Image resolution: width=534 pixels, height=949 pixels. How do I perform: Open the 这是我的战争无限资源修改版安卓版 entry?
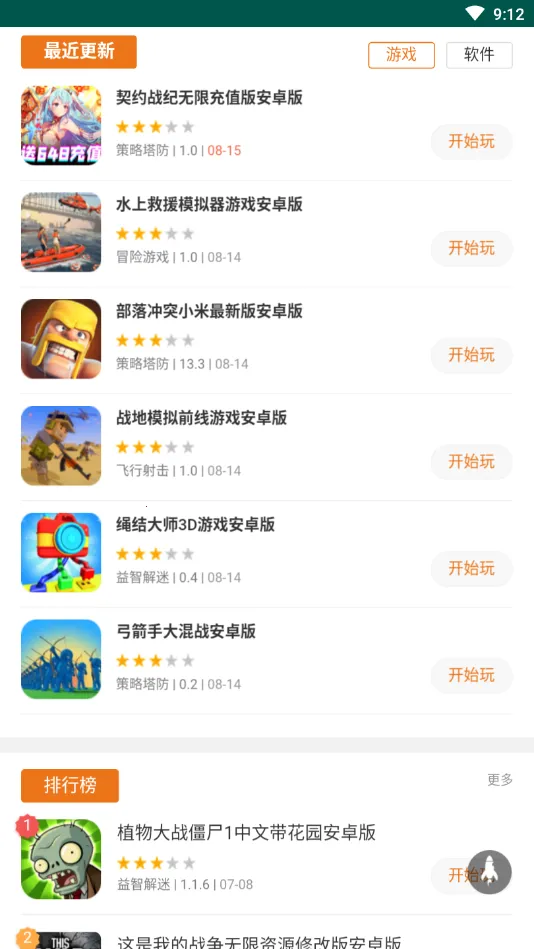click(259, 942)
